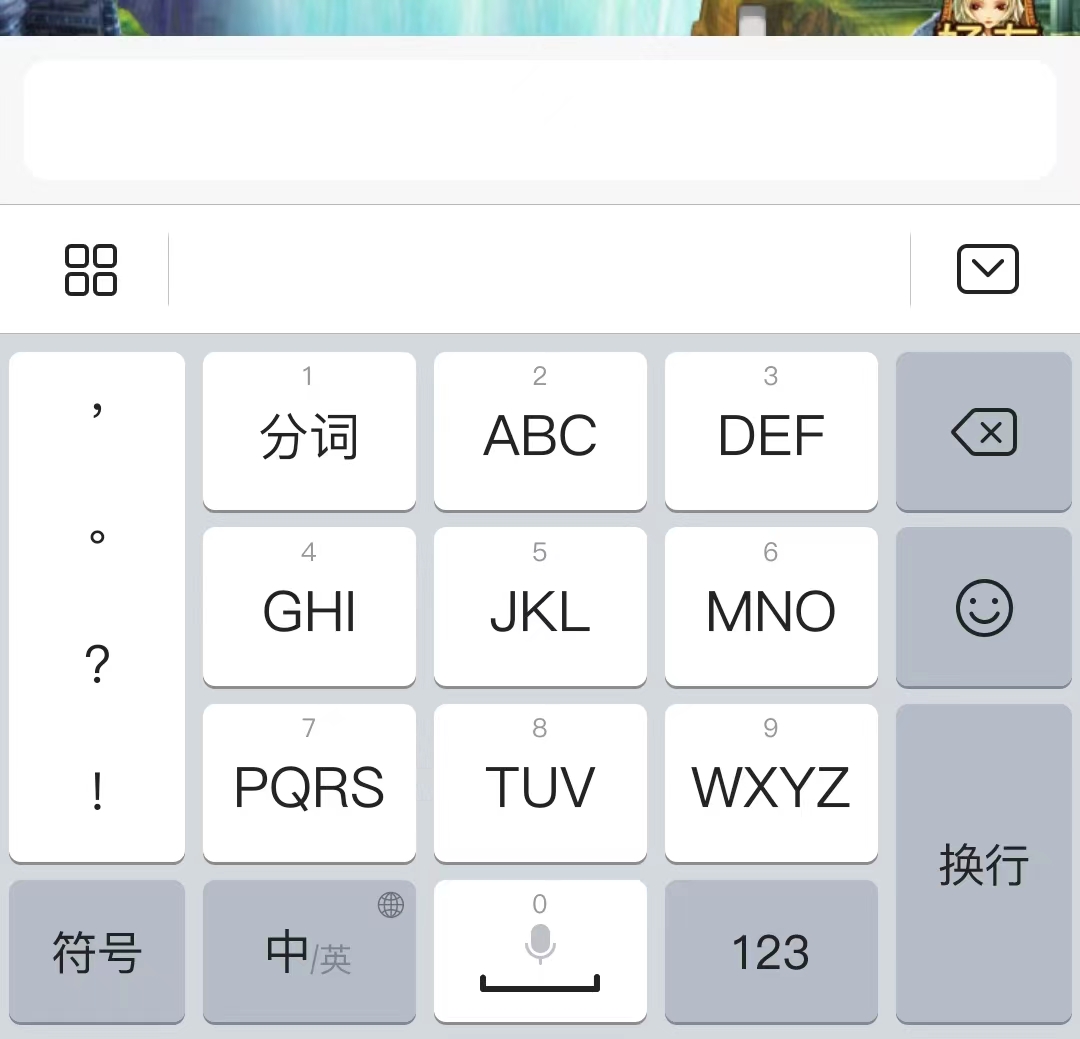The image size is (1080, 1039).
Task: Tap the JKL key
Action: (540, 607)
